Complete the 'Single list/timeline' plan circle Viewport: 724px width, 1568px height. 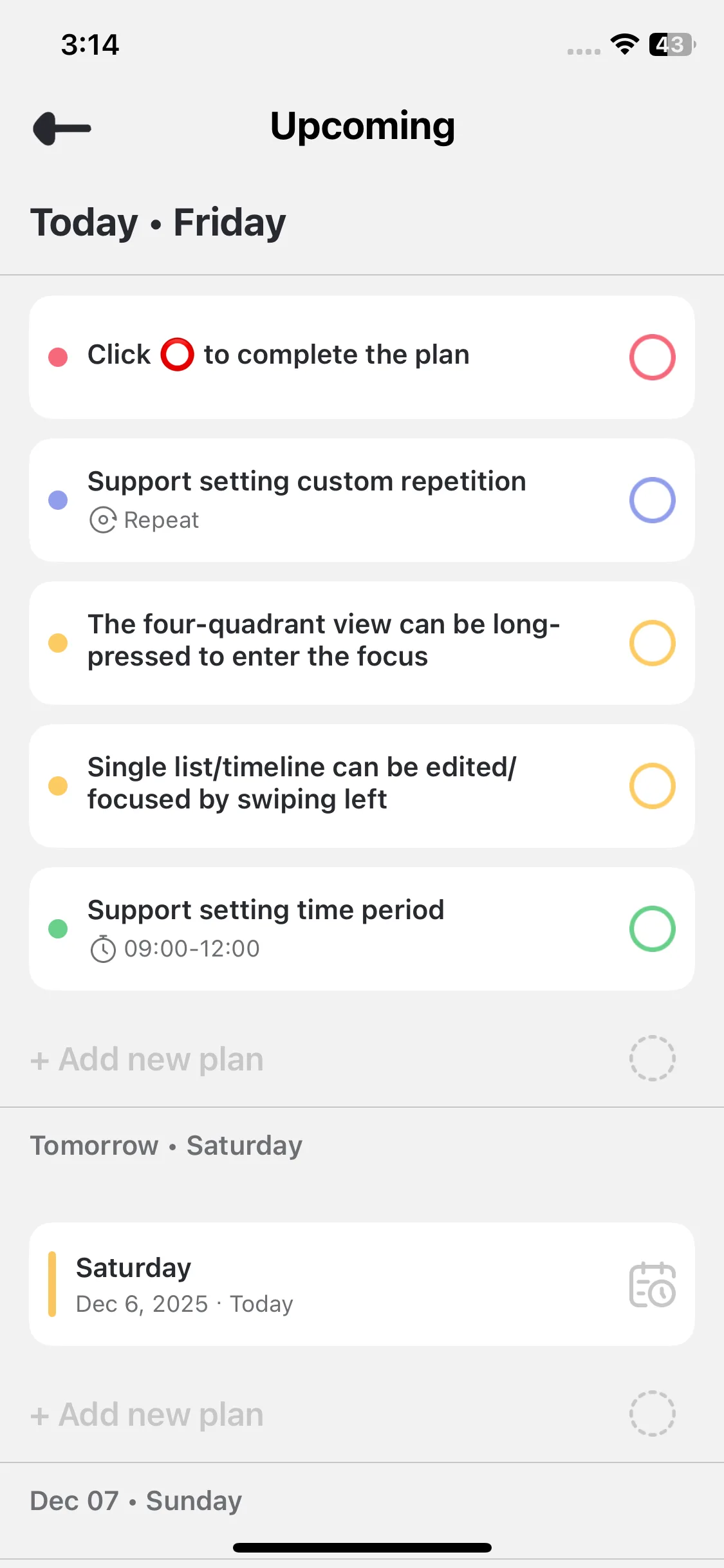pos(652,786)
